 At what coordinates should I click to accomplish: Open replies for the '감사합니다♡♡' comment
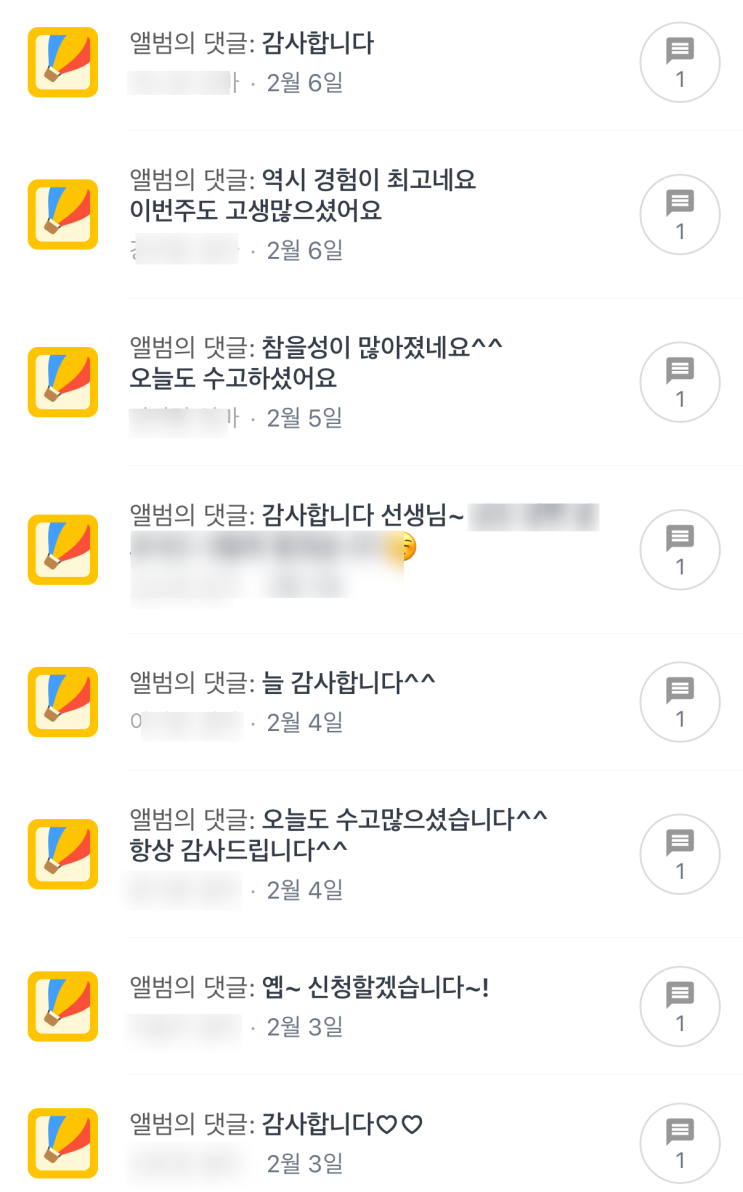click(680, 1144)
